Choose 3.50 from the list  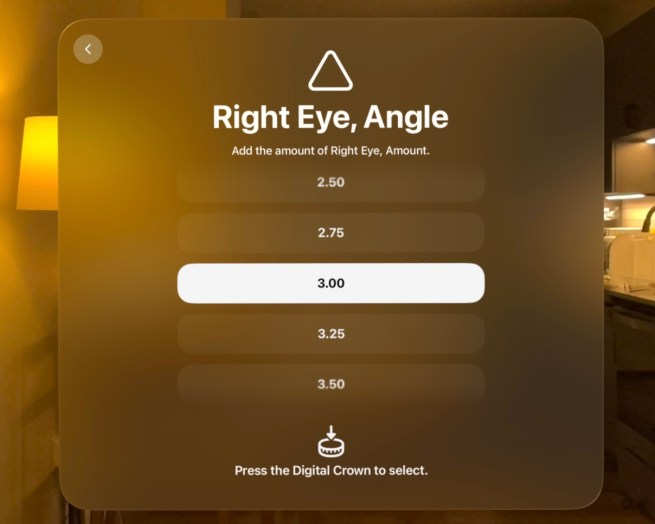(331, 383)
